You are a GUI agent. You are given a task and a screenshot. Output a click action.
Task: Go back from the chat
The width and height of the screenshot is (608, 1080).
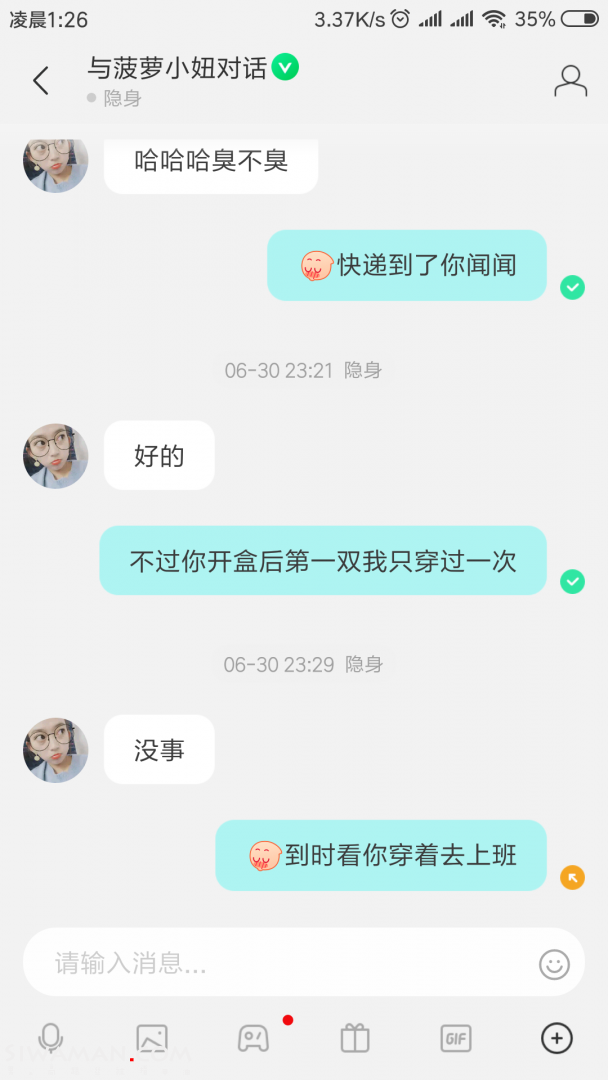pyautogui.click(x=41, y=81)
